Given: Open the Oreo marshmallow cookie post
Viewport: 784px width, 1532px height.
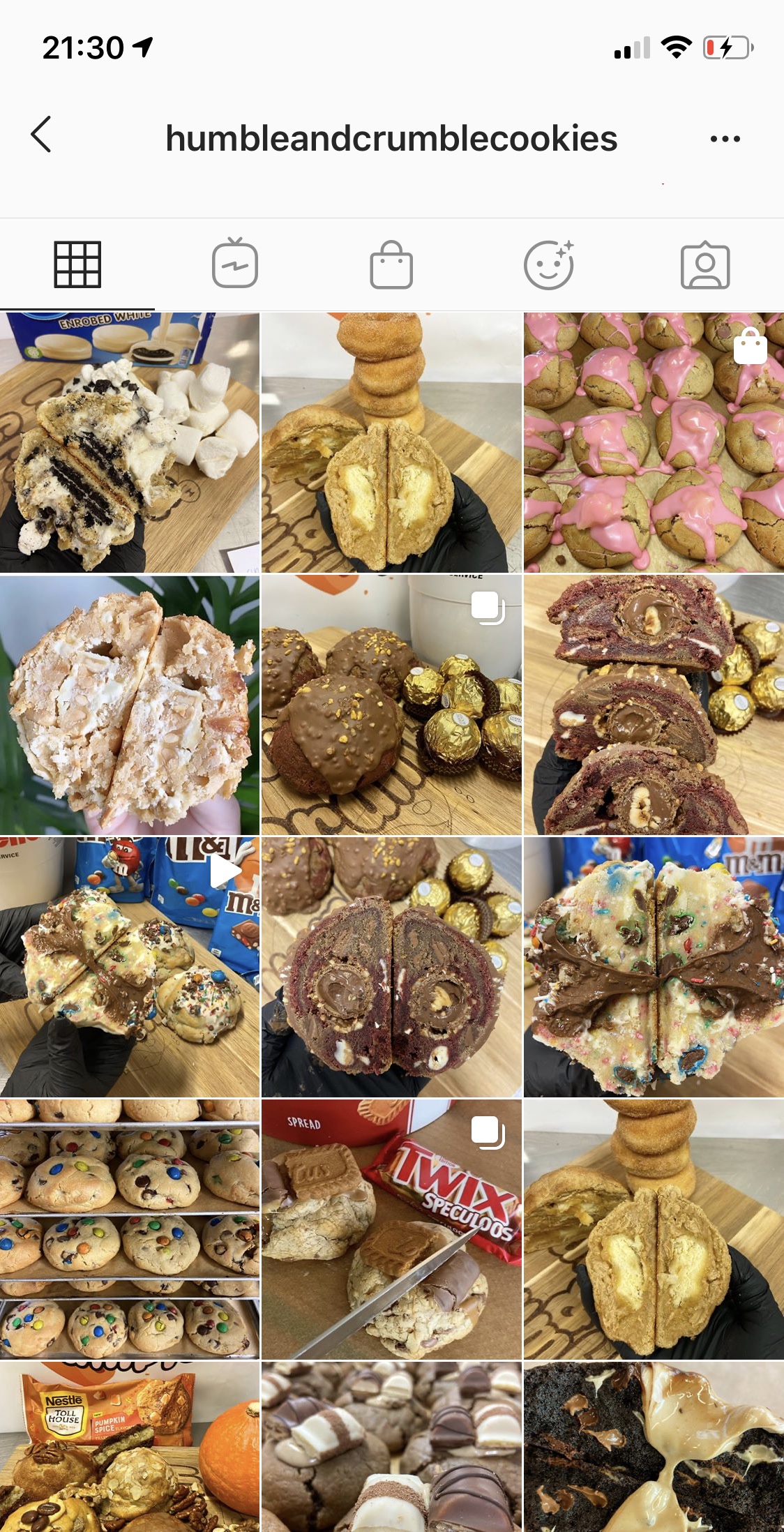Looking at the screenshot, I should [x=130, y=442].
